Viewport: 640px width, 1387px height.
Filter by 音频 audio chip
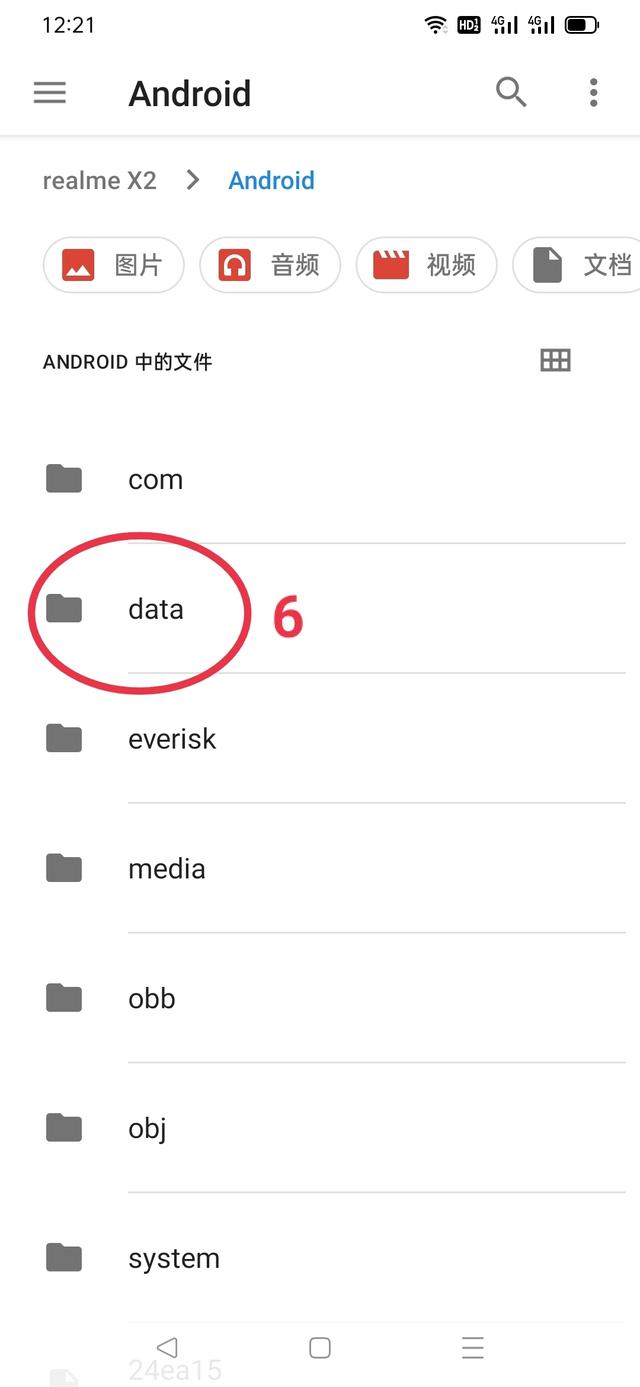click(x=270, y=265)
